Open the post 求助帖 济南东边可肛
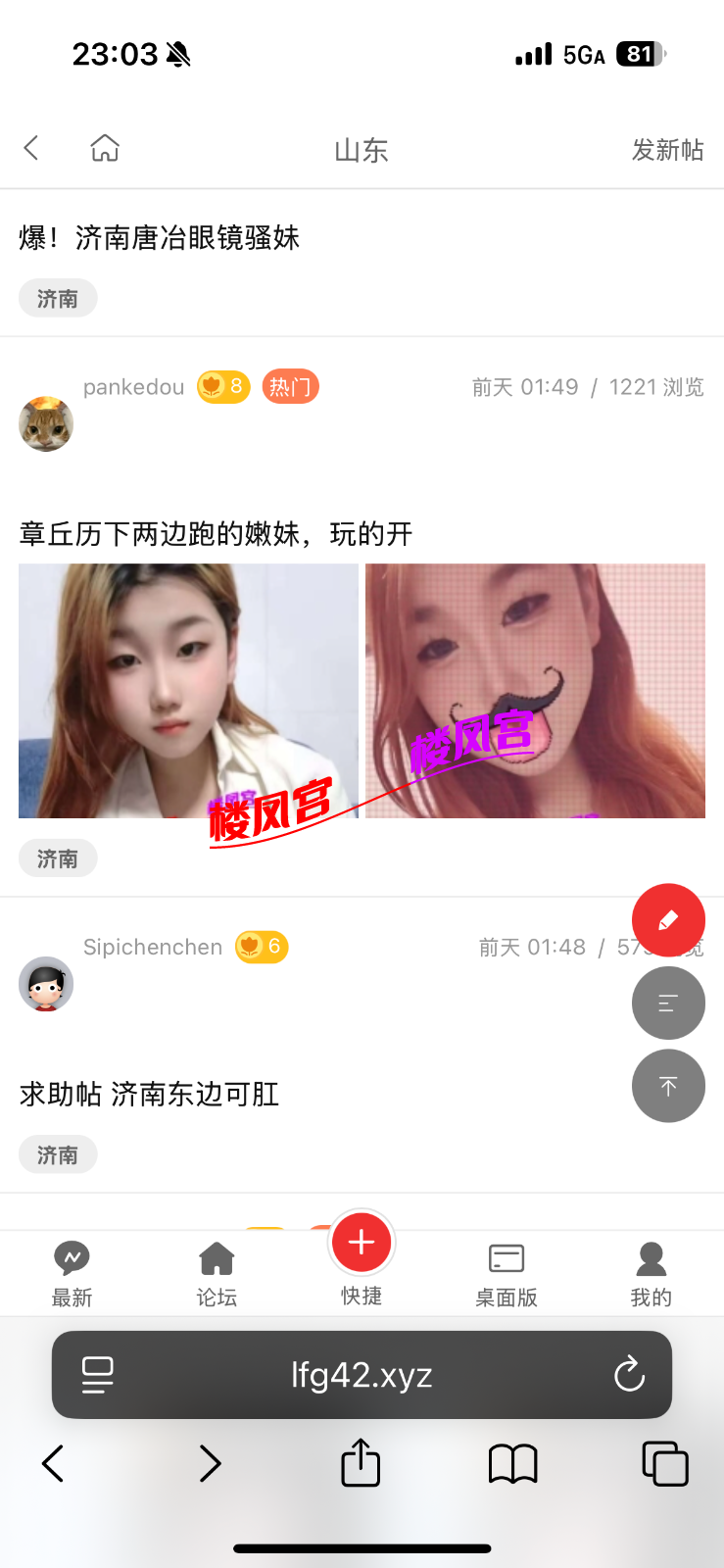Image resolution: width=724 pixels, height=1568 pixels. point(150,1094)
